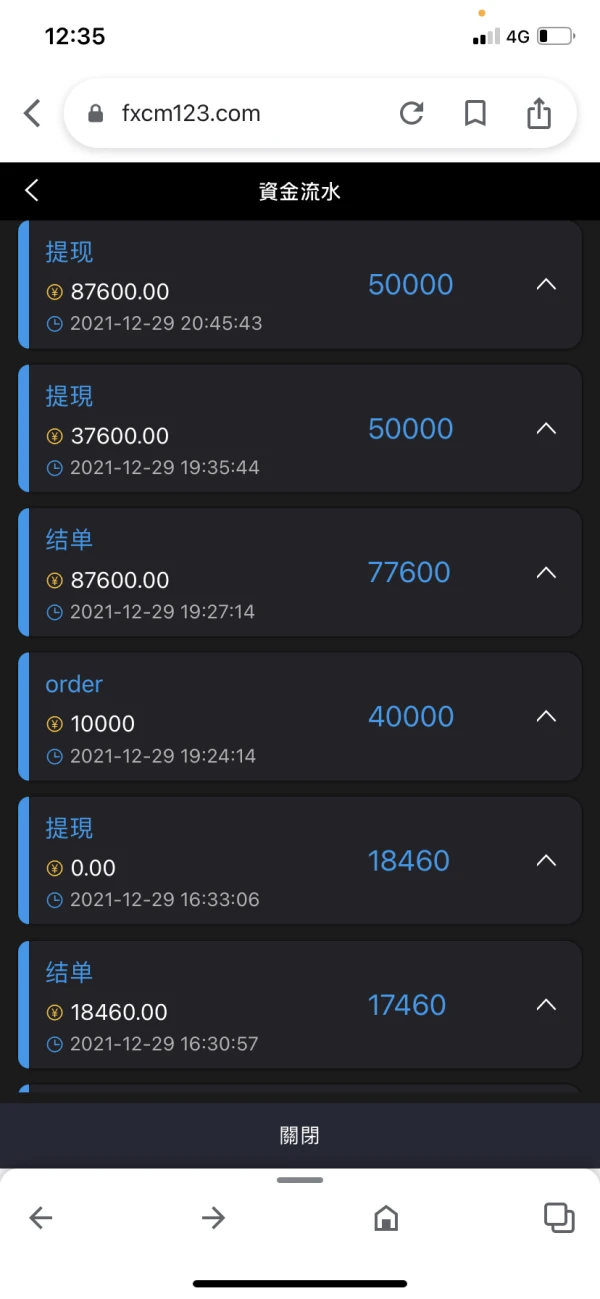Go to the previous page in browser toolbar

pos(41,1217)
